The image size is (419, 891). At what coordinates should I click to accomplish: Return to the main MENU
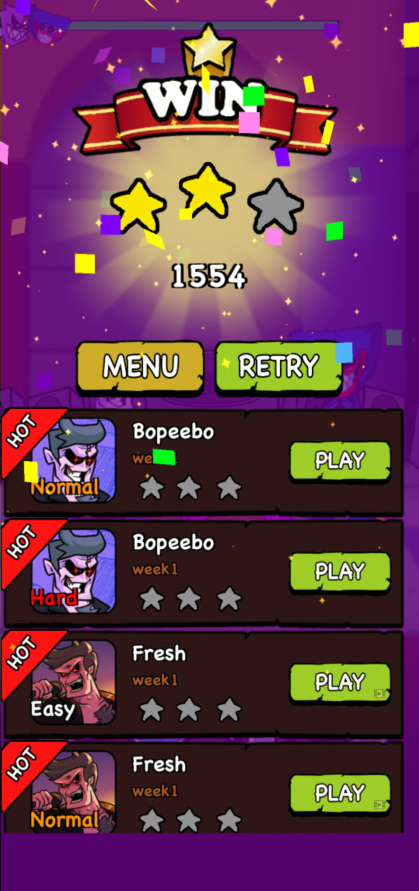(140, 367)
